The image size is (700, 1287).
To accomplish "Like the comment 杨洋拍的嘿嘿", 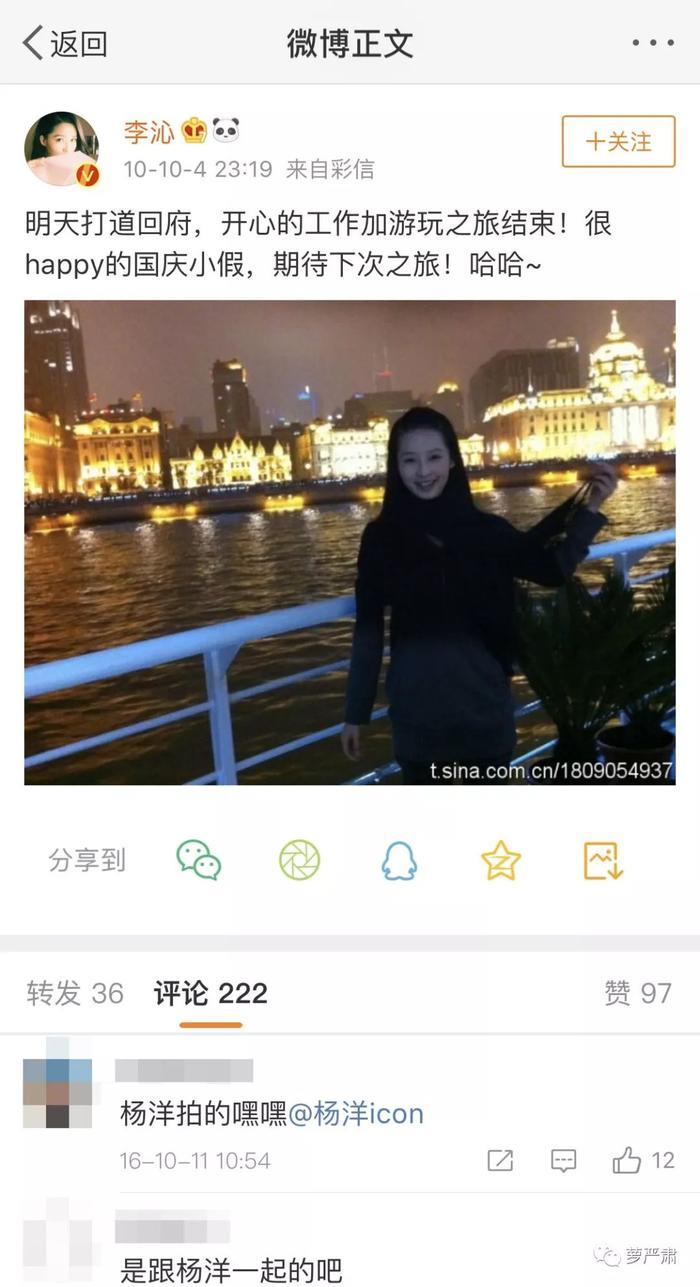I will 643,1160.
